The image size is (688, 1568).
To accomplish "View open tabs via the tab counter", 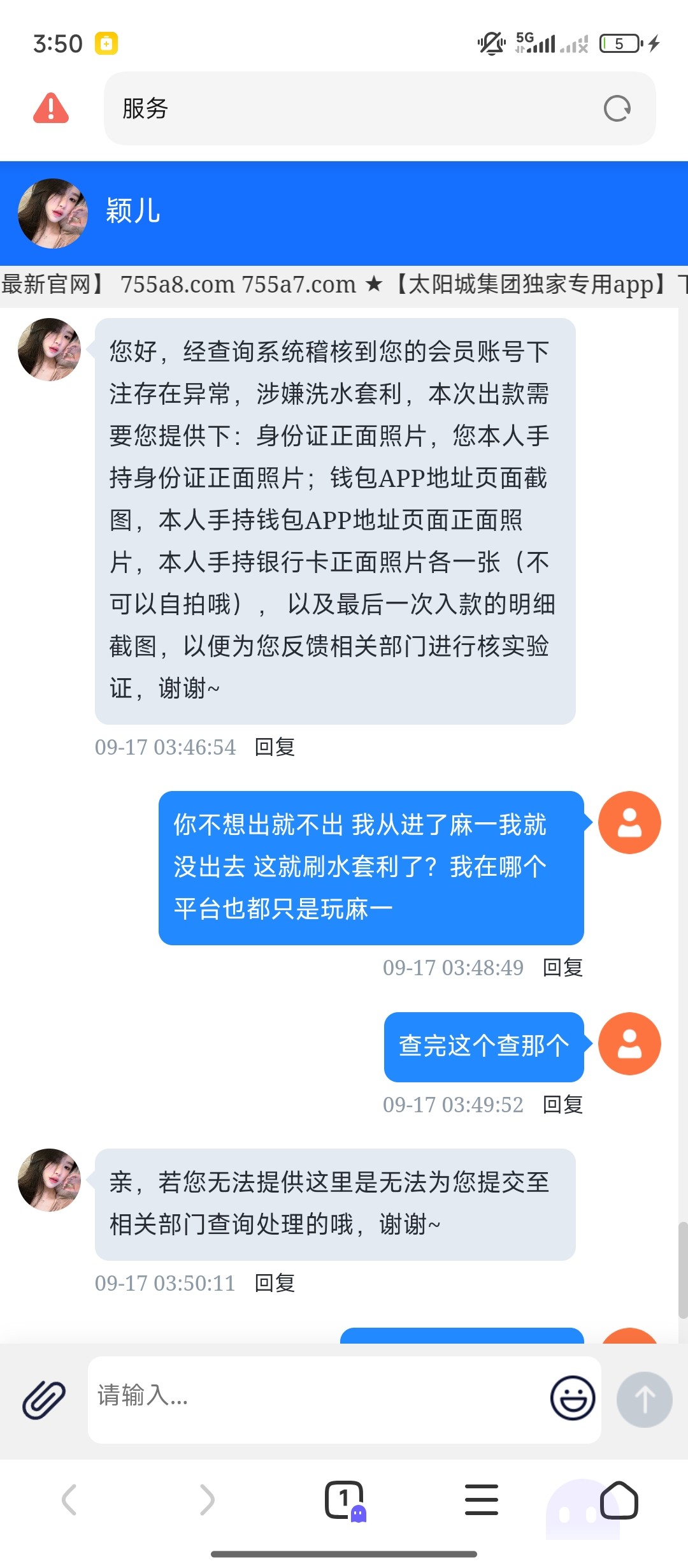I will pos(344,1499).
